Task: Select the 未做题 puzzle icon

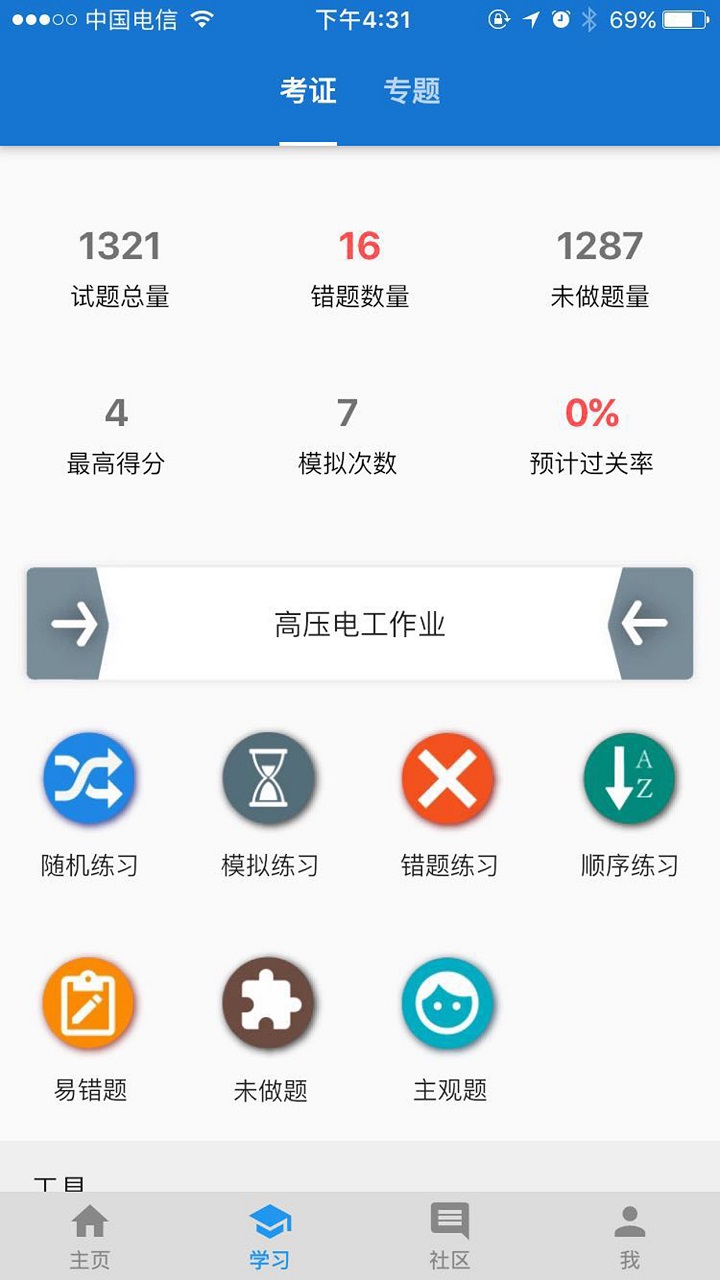Action: (x=269, y=1002)
